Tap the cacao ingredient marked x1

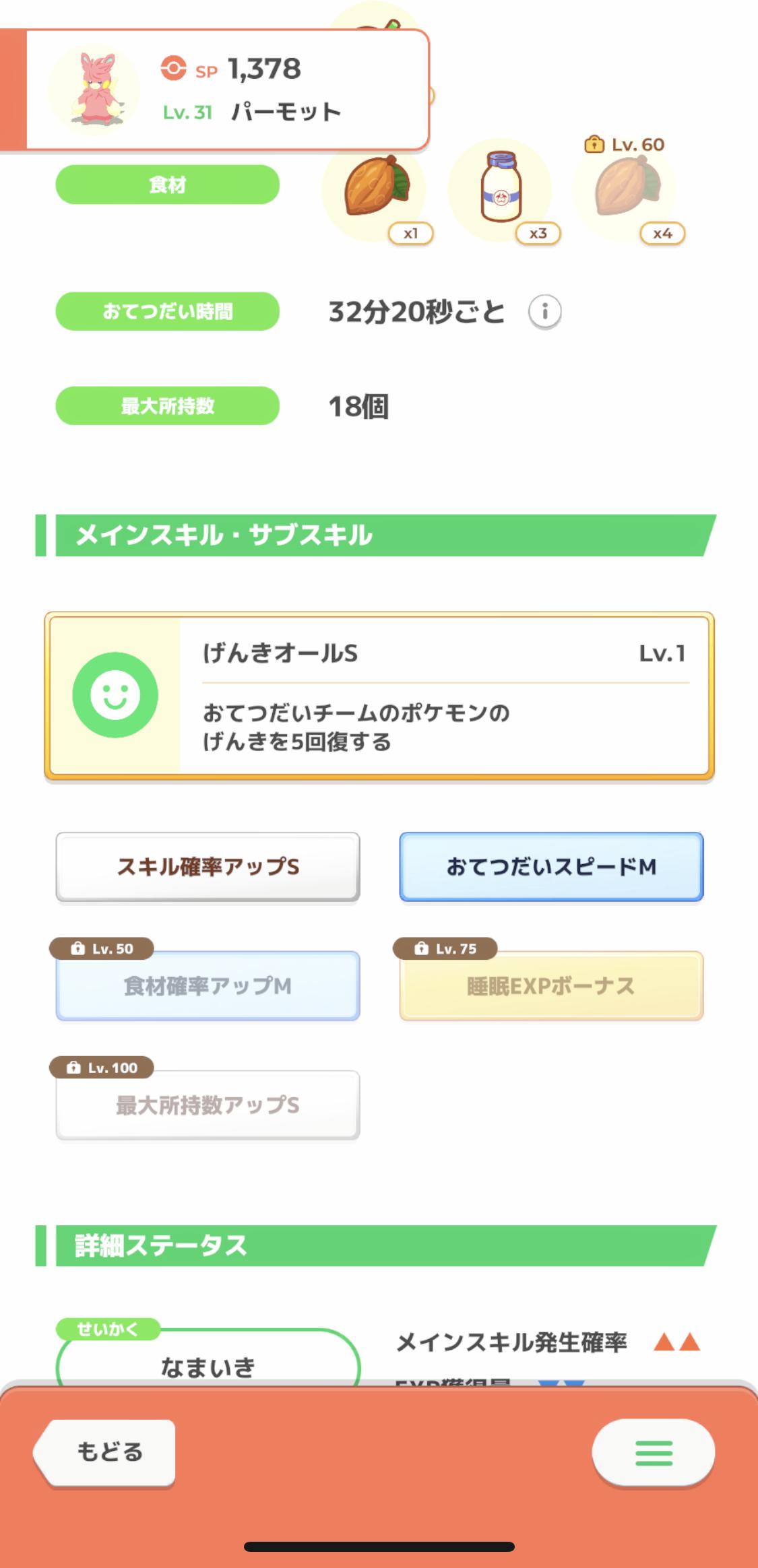click(x=375, y=189)
